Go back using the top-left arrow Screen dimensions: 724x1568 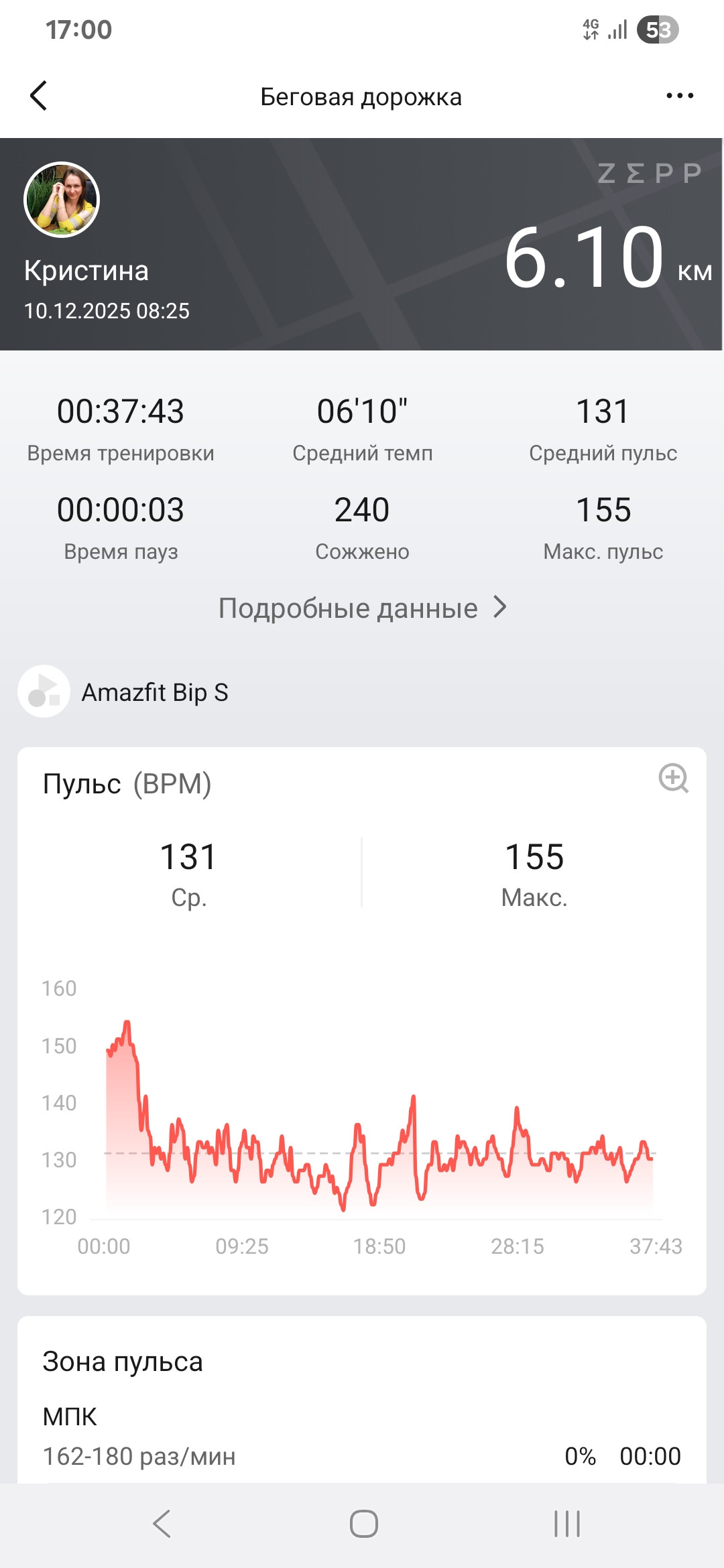(39, 96)
